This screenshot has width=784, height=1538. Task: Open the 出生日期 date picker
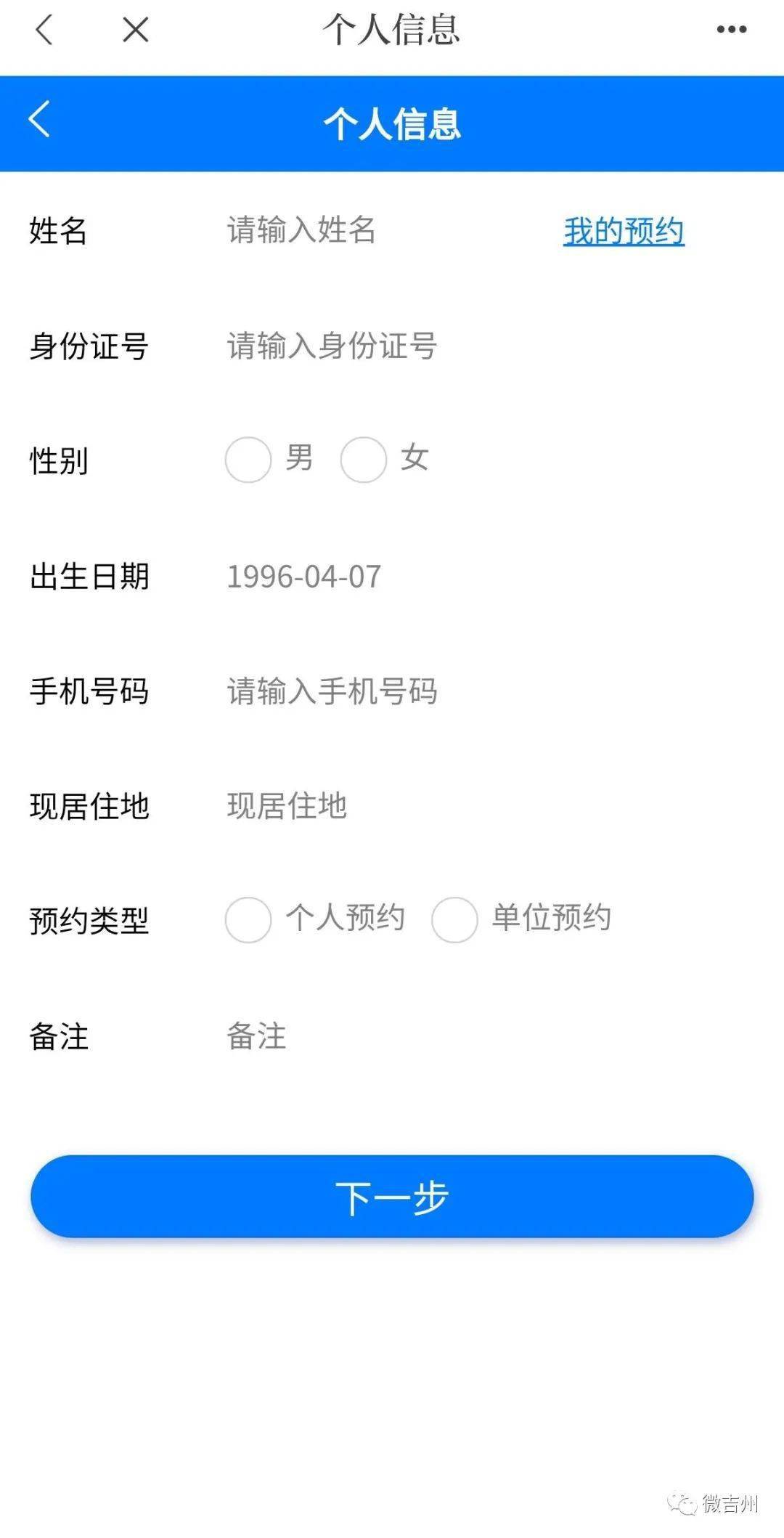(x=363, y=577)
